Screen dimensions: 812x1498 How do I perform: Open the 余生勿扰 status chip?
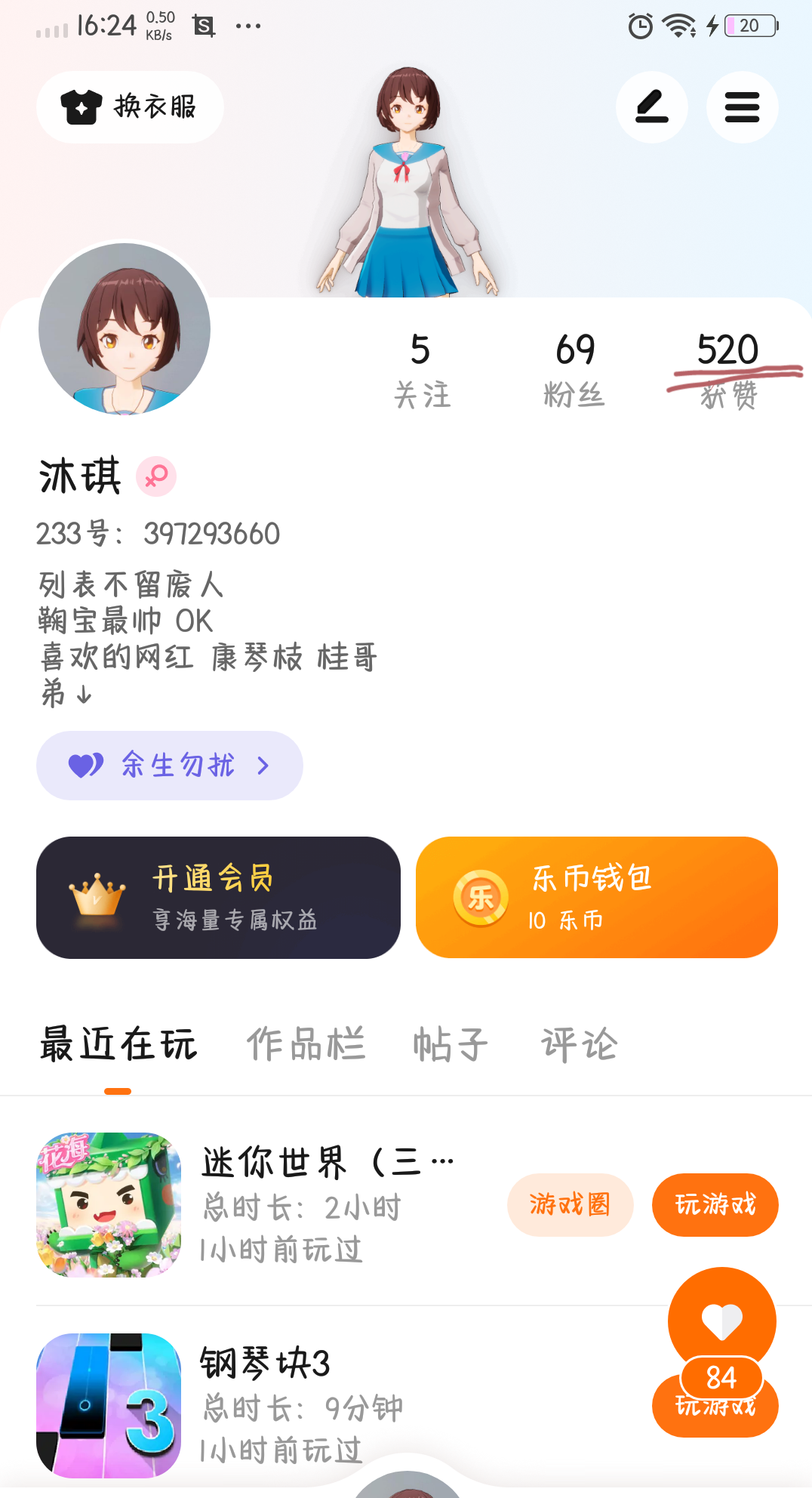point(170,766)
